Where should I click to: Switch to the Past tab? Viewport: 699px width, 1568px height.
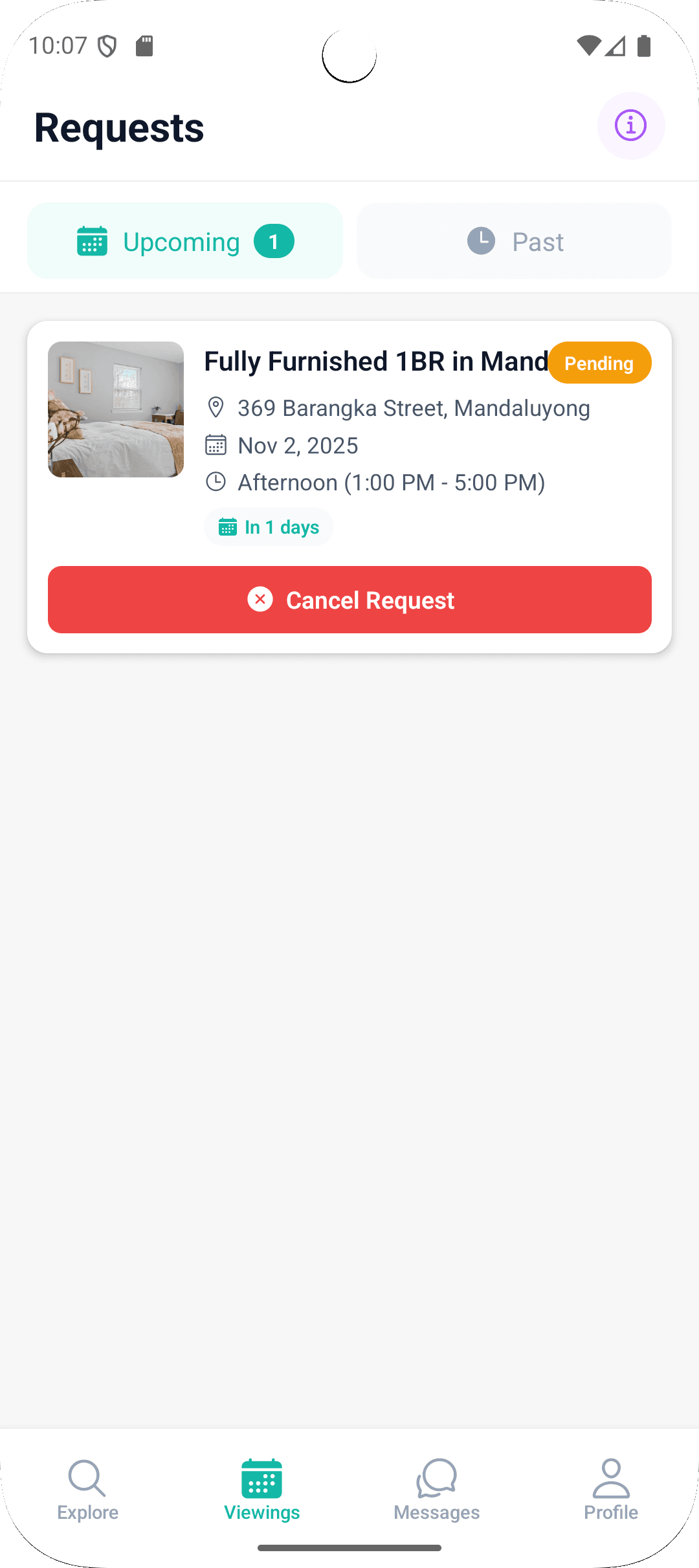[513, 241]
